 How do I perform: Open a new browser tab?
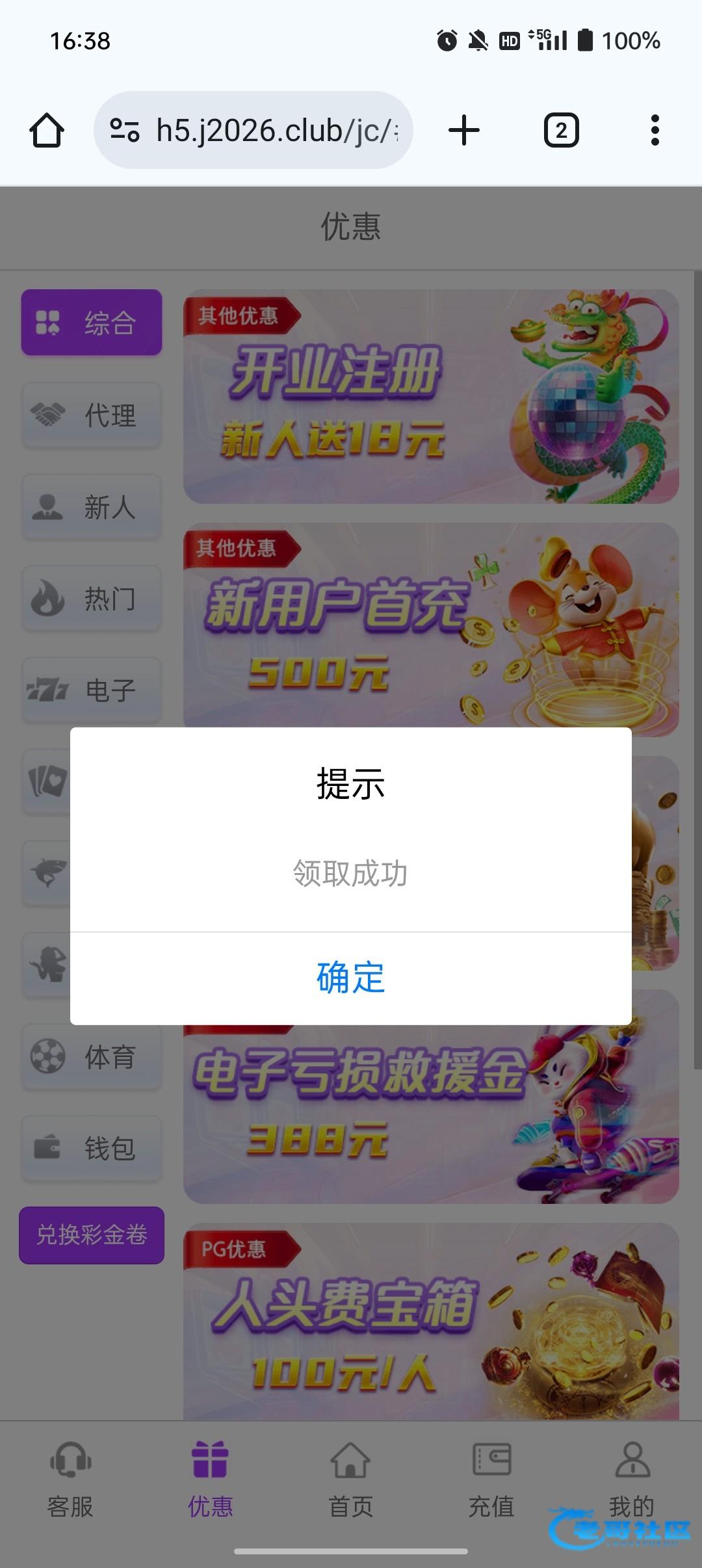tap(464, 131)
